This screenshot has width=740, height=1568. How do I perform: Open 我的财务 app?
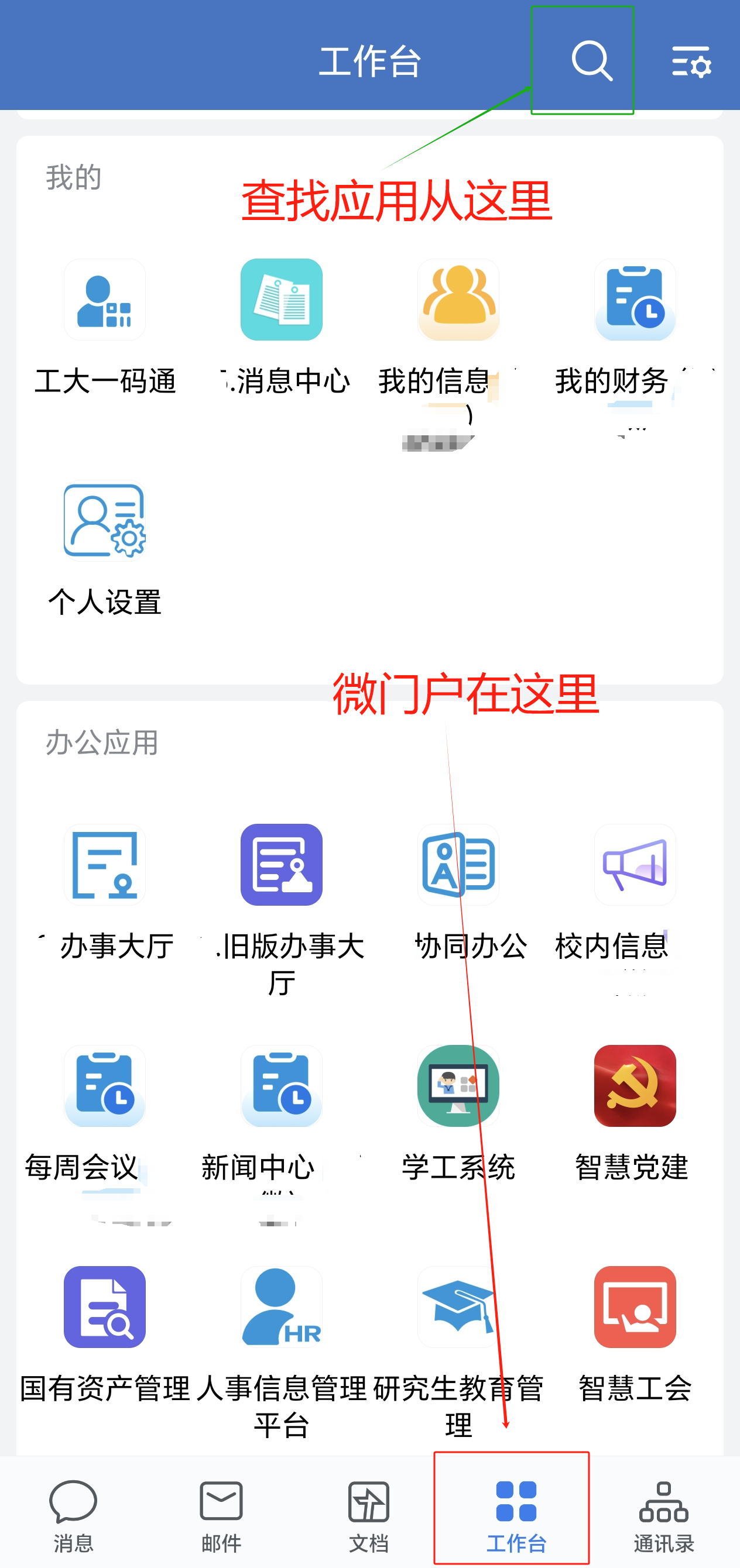635,300
